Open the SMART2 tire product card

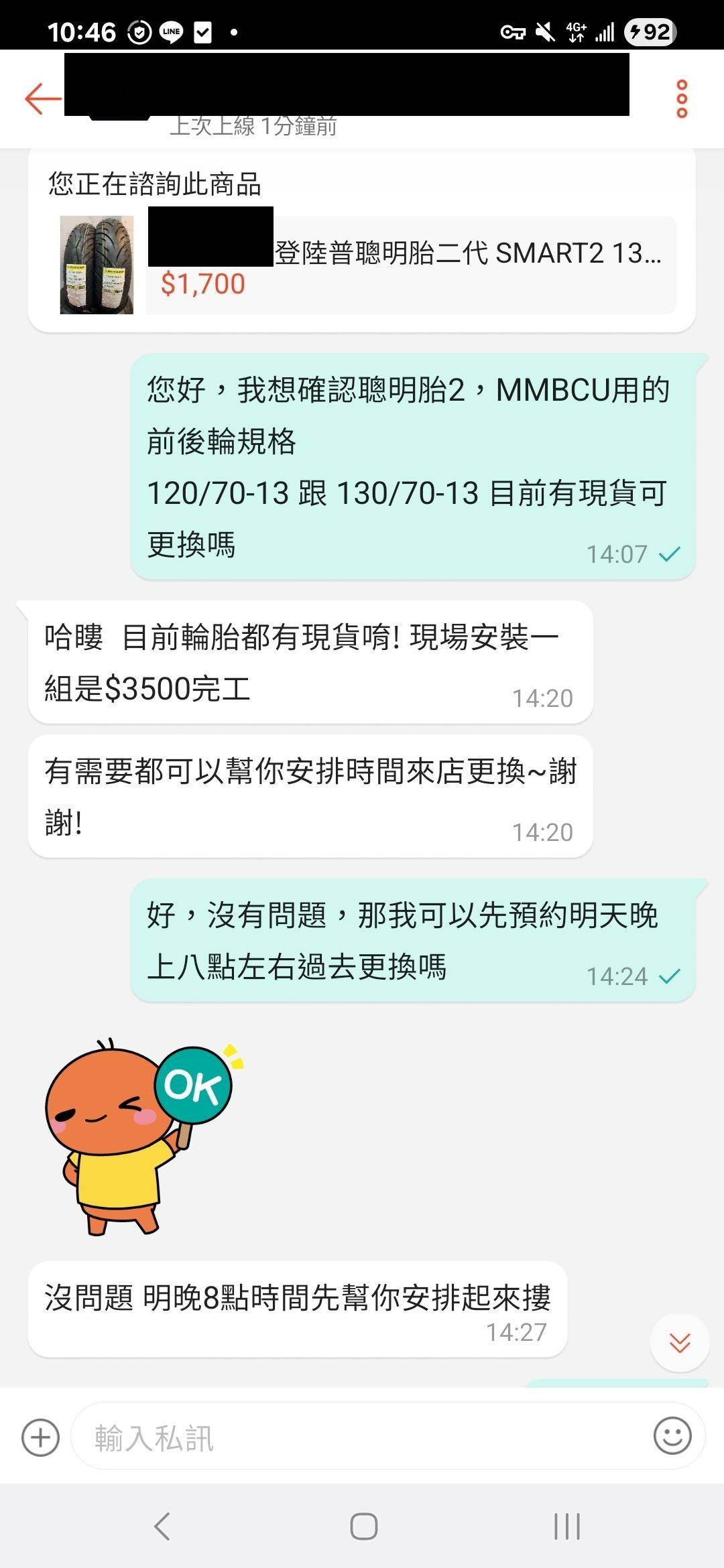point(410,265)
